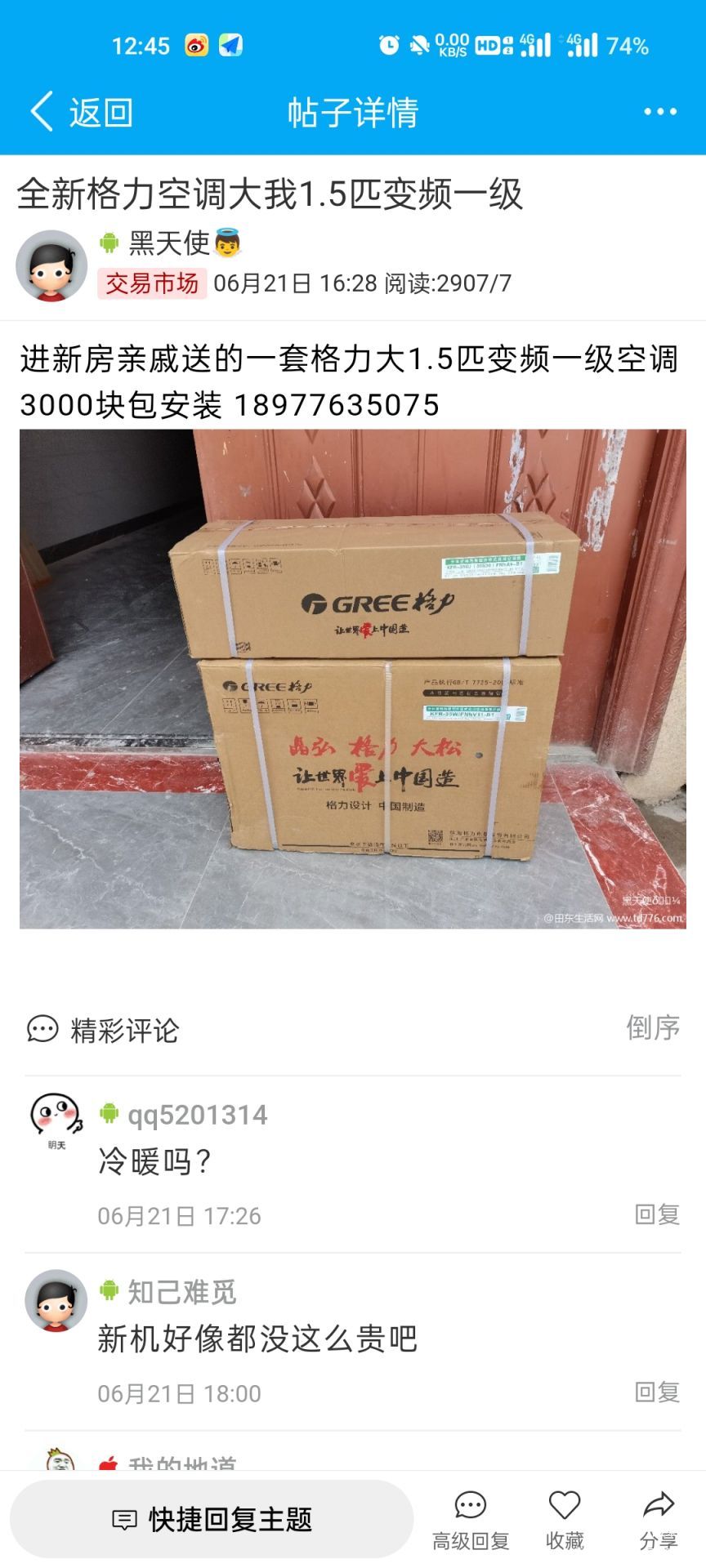Image resolution: width=706 pixels, height=1568 pixels.
Task: Open 知己难觅's avatar profile
Action: (x=56, y=1300)
